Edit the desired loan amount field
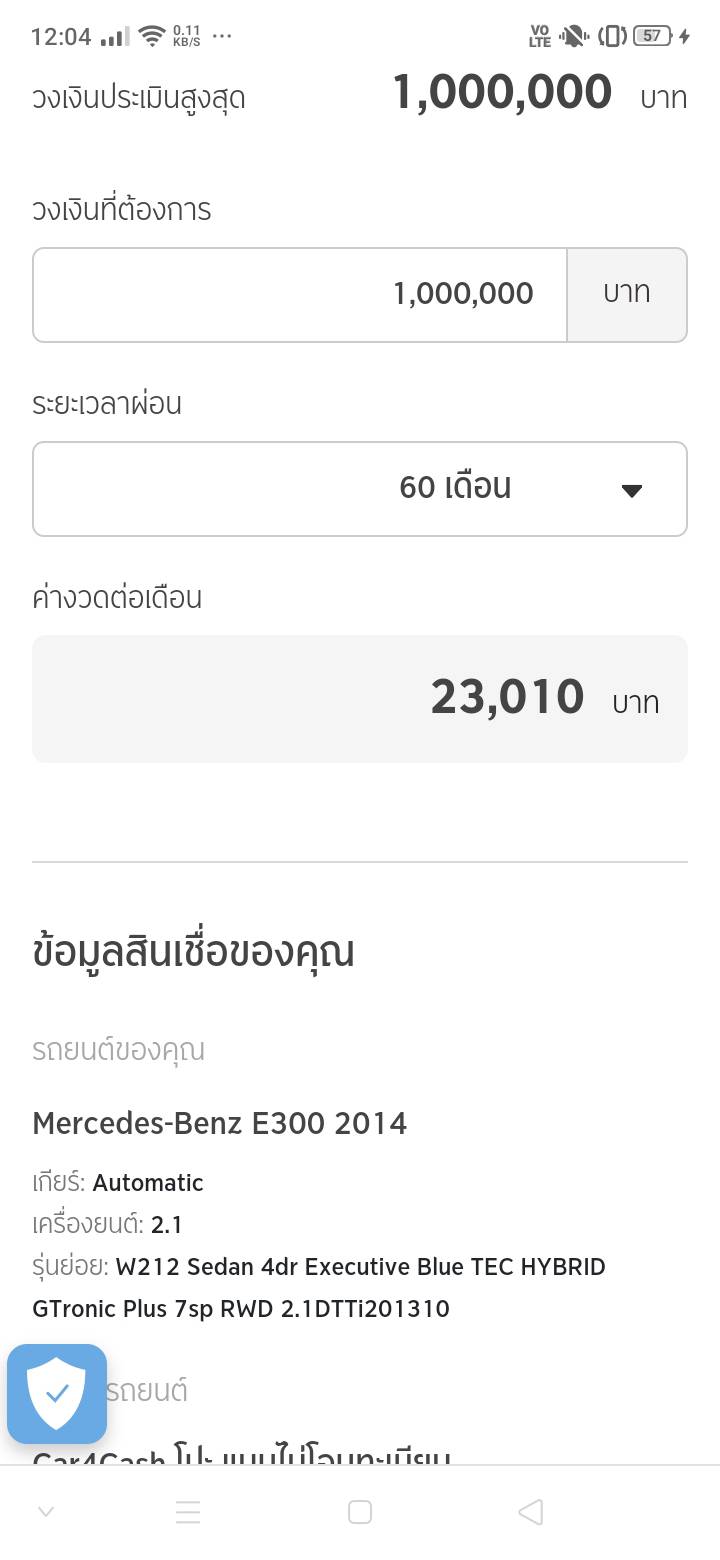Image resolution: width=720 pixels, height=1560 pixels. (x=300, y=294)
